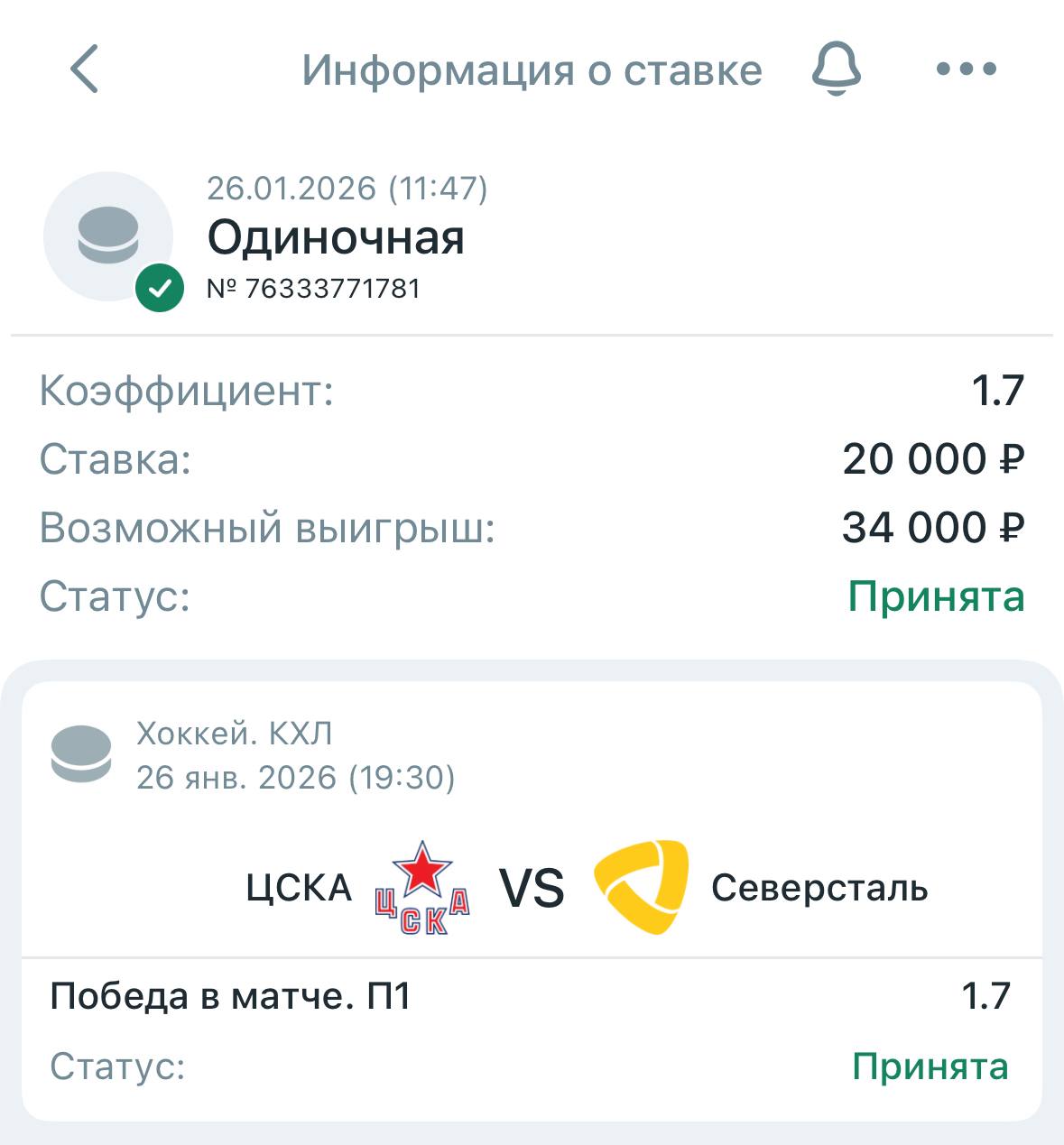
Task: Go back from bet information screen
Action: click(84, 69)
